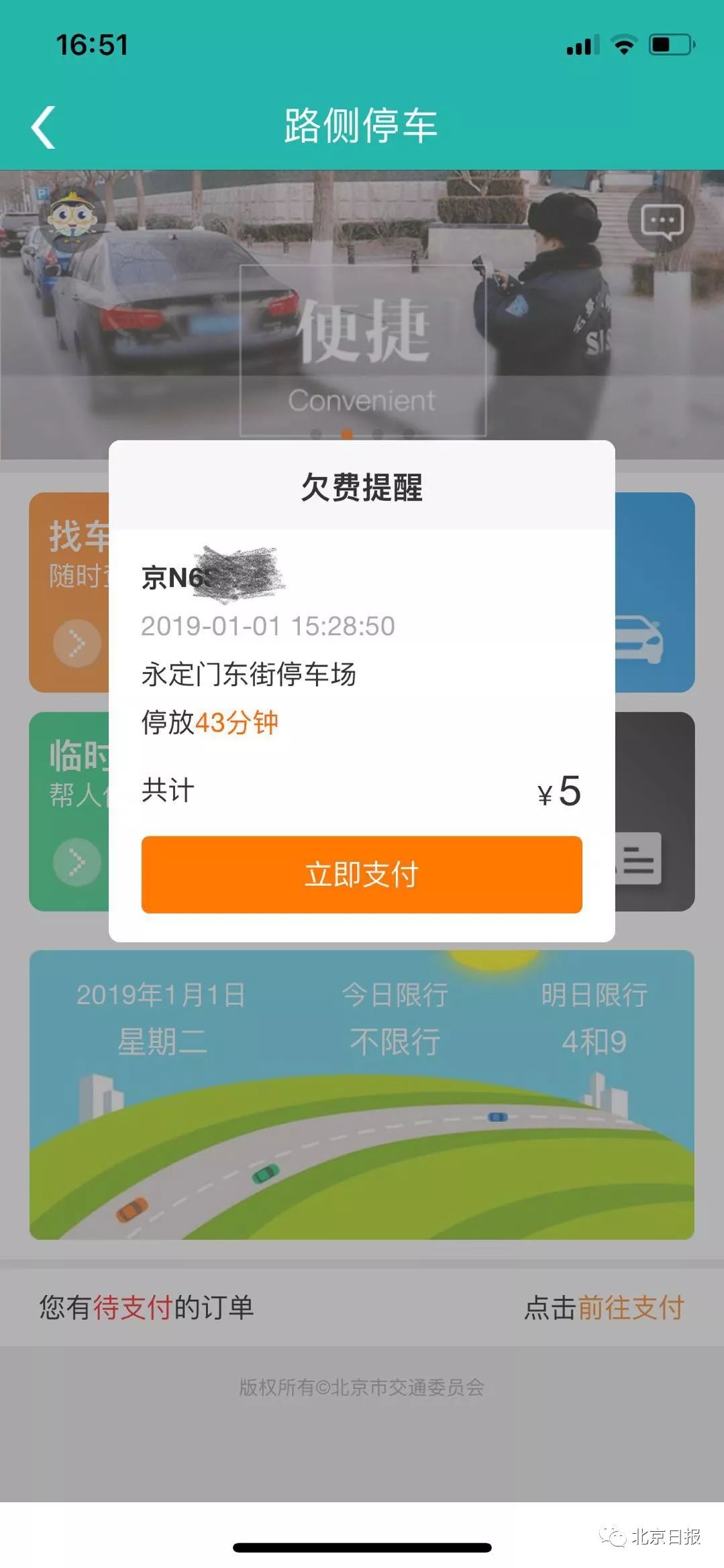The height and width of the screenshot is (1568, 724).
Task: Open the blue car card
Action: coord(654,593)
